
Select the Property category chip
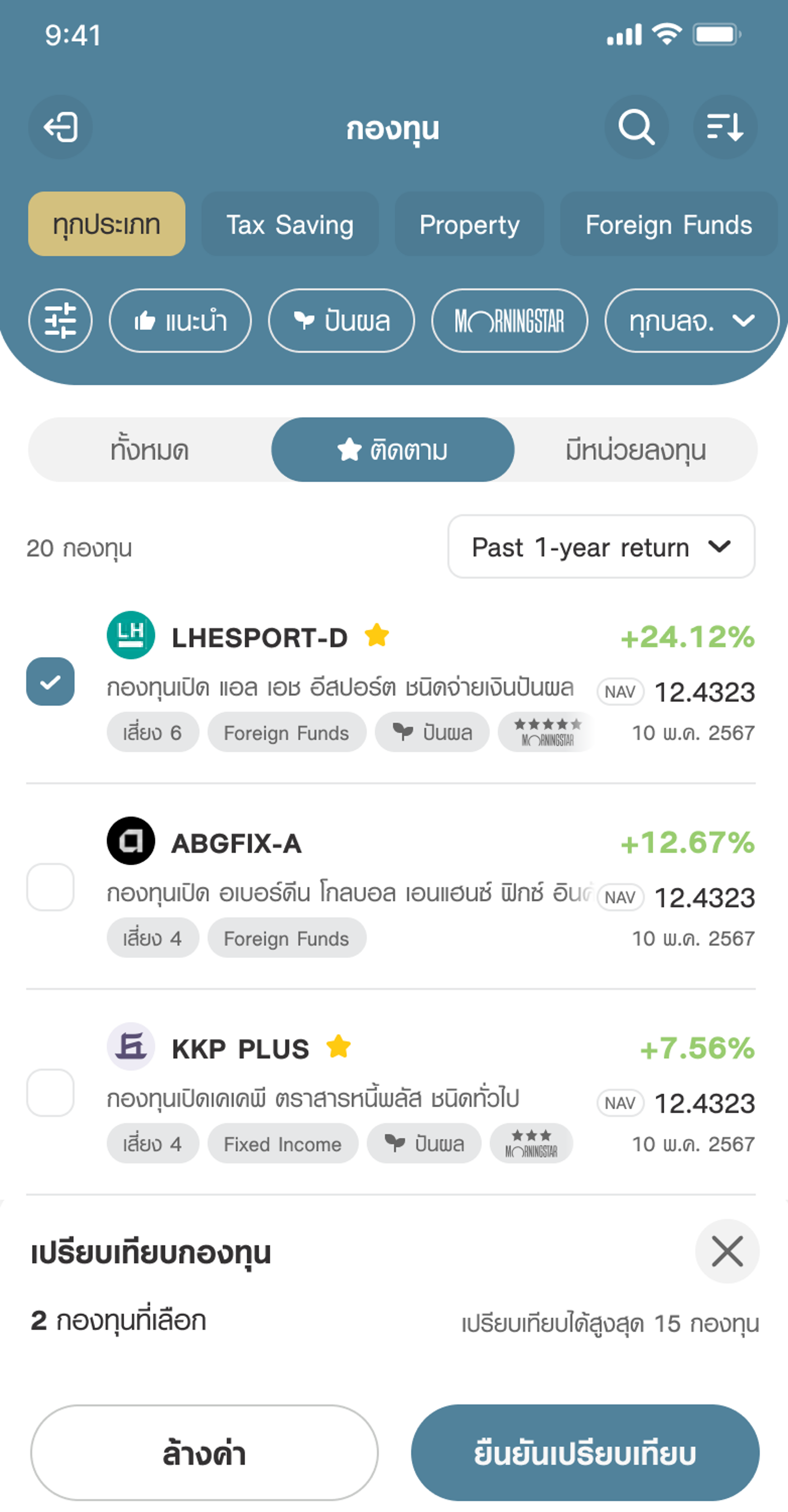(469, 224)
